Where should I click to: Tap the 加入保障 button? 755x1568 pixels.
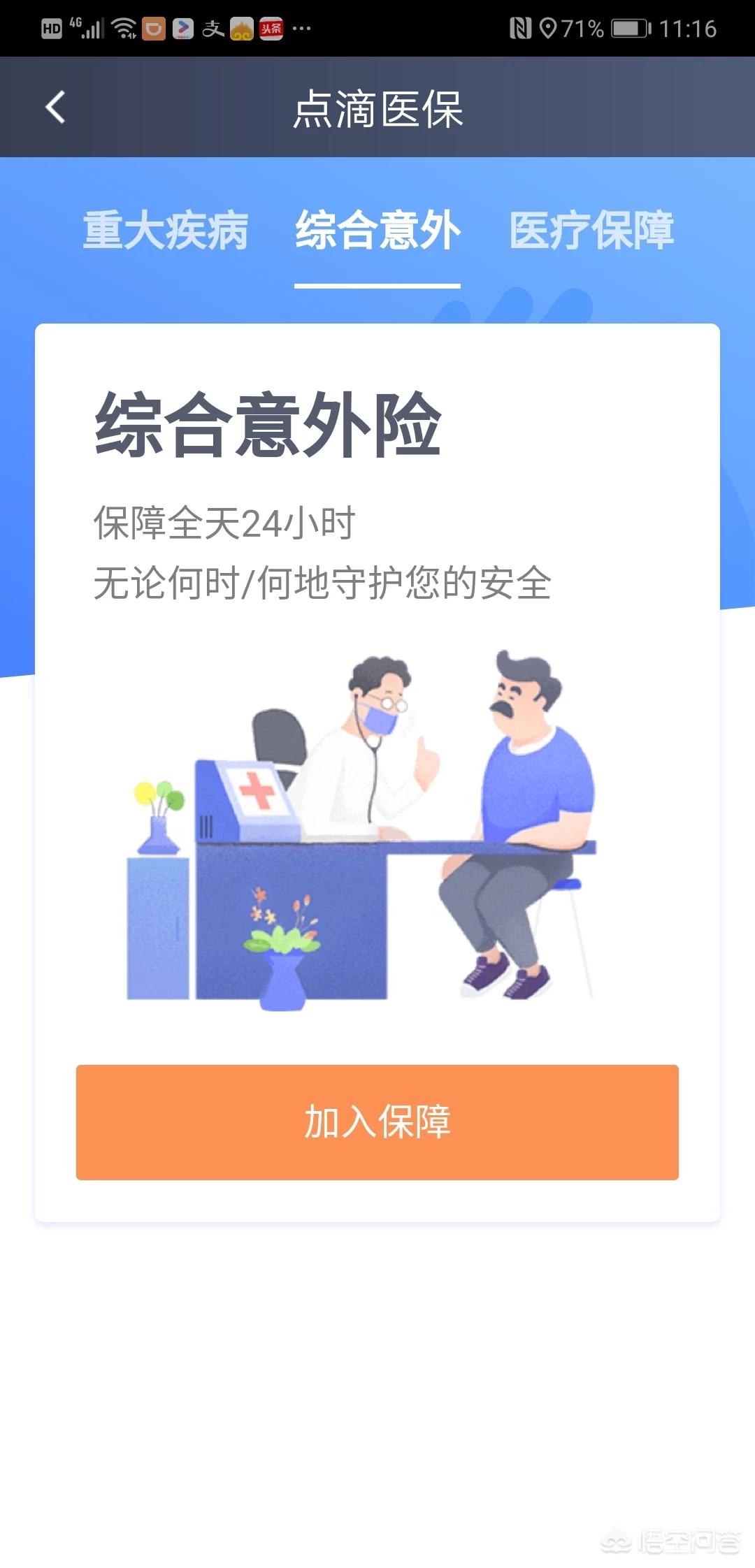[377, 1122]
